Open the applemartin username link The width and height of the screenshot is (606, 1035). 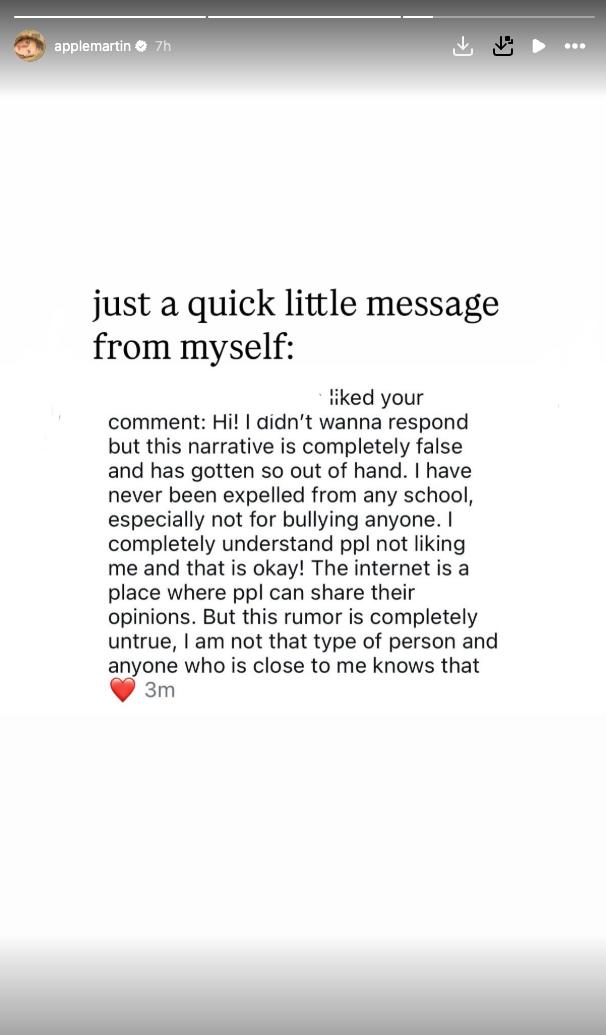coord(92,46)
